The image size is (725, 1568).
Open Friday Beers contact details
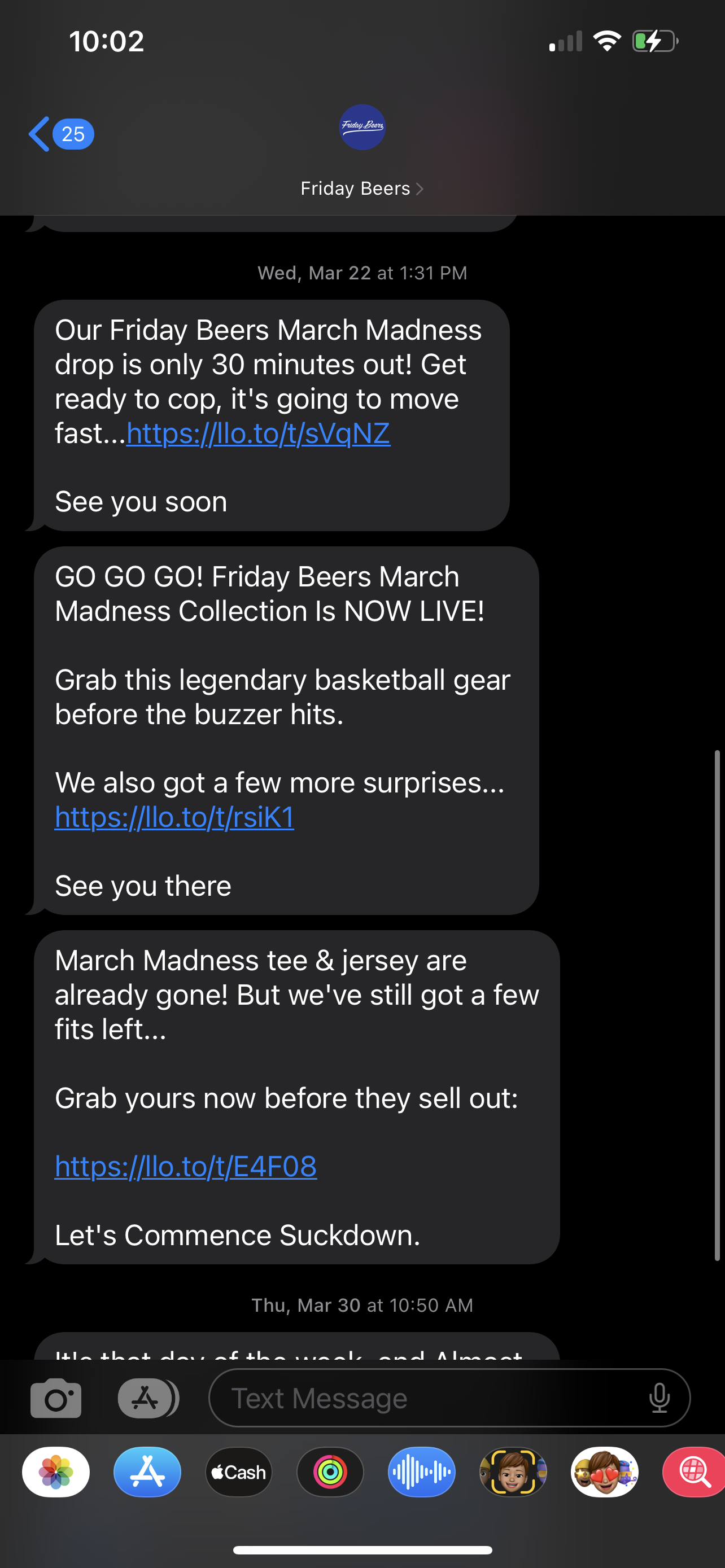click(x=361, y=188)
